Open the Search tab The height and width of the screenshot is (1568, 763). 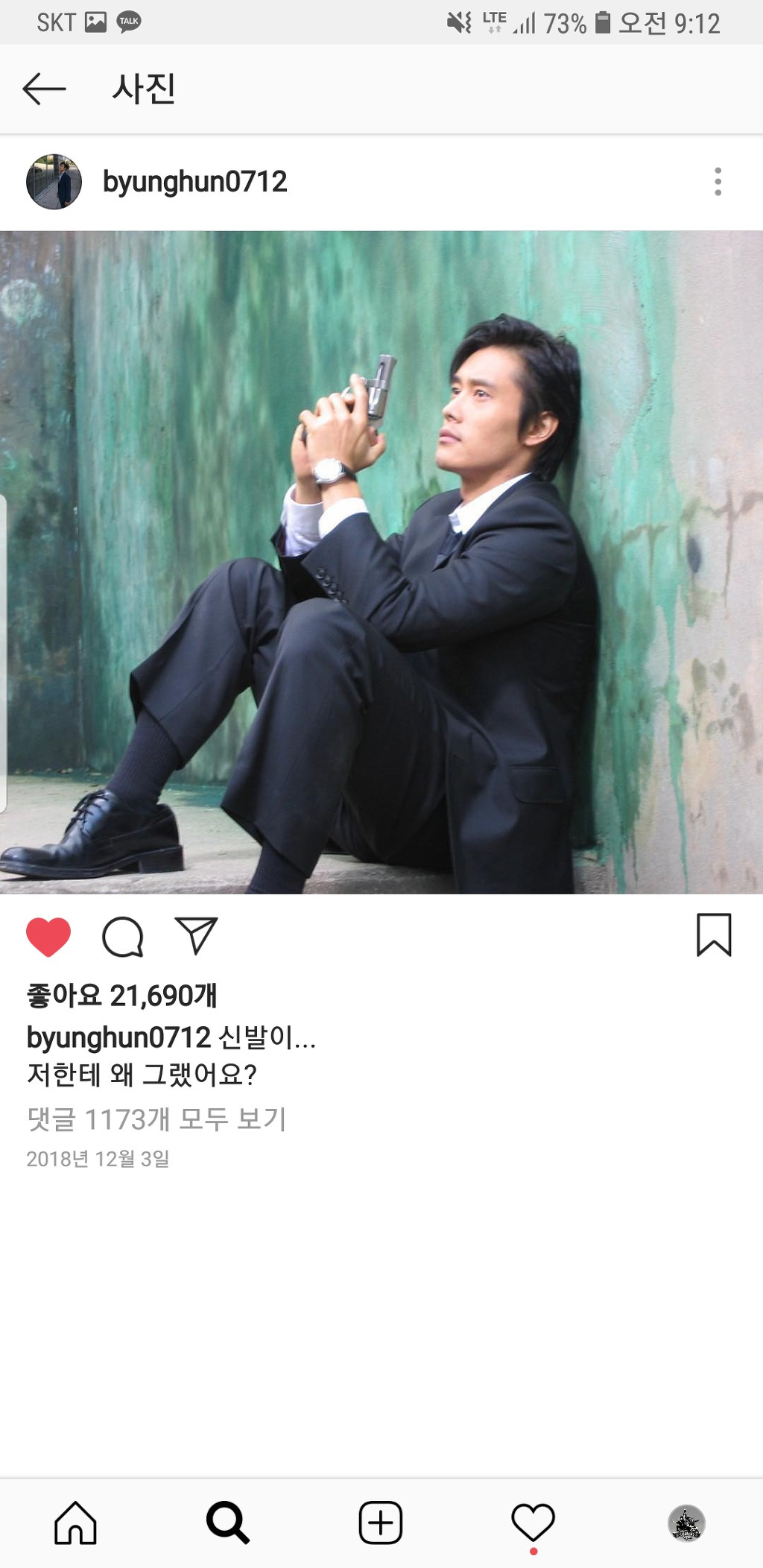coord(228,1523)
